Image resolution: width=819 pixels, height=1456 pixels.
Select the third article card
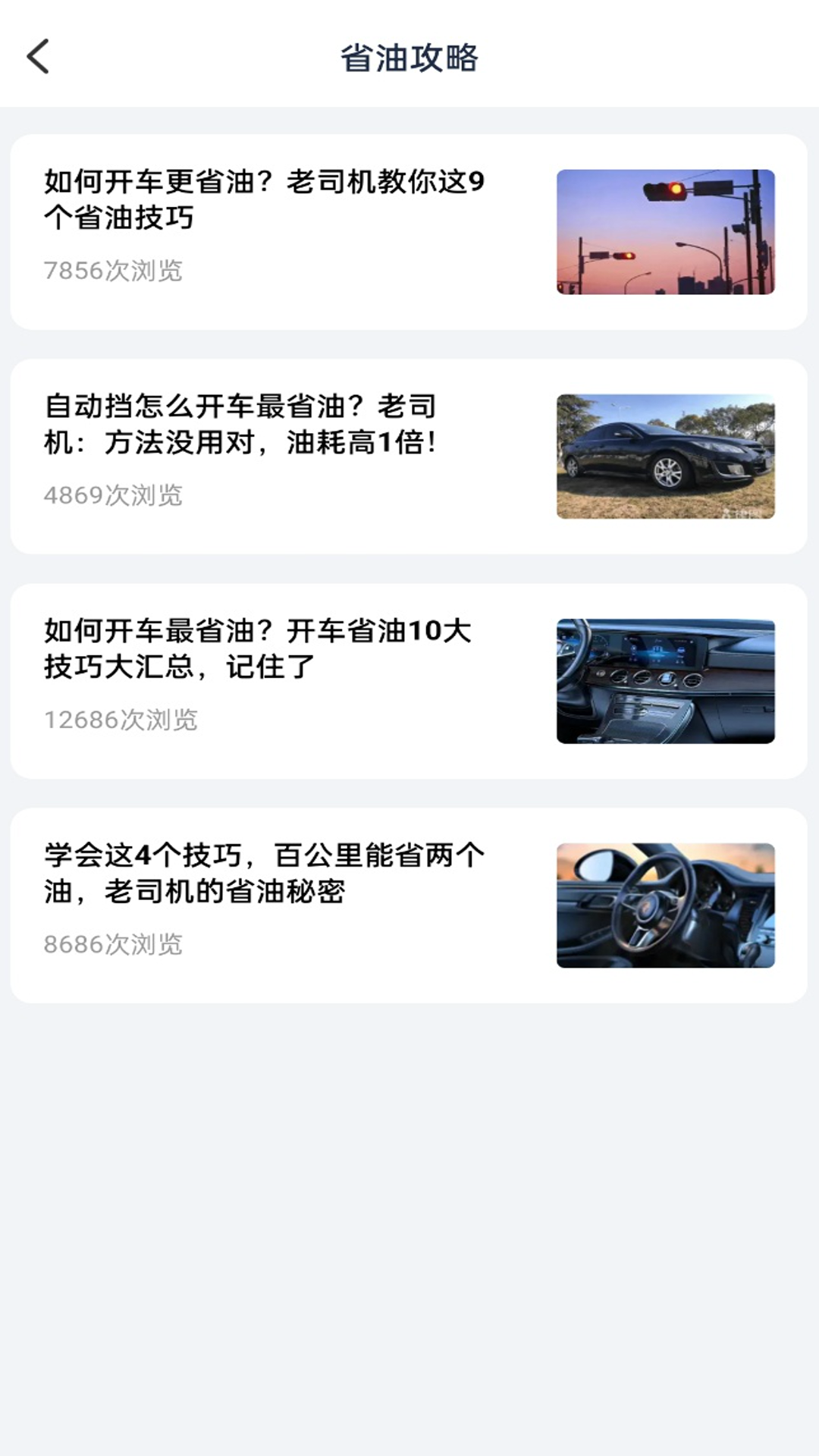click(409, 675)
